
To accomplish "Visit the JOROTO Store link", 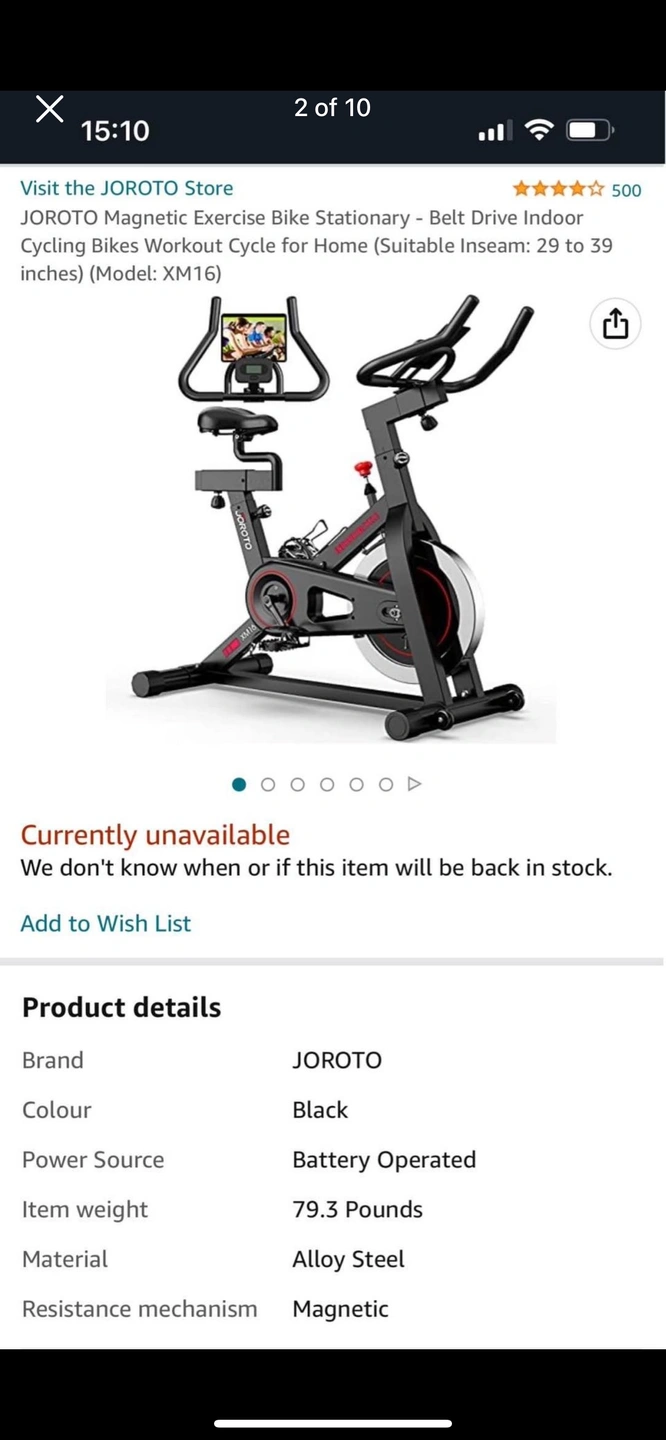I will point(126,188).
